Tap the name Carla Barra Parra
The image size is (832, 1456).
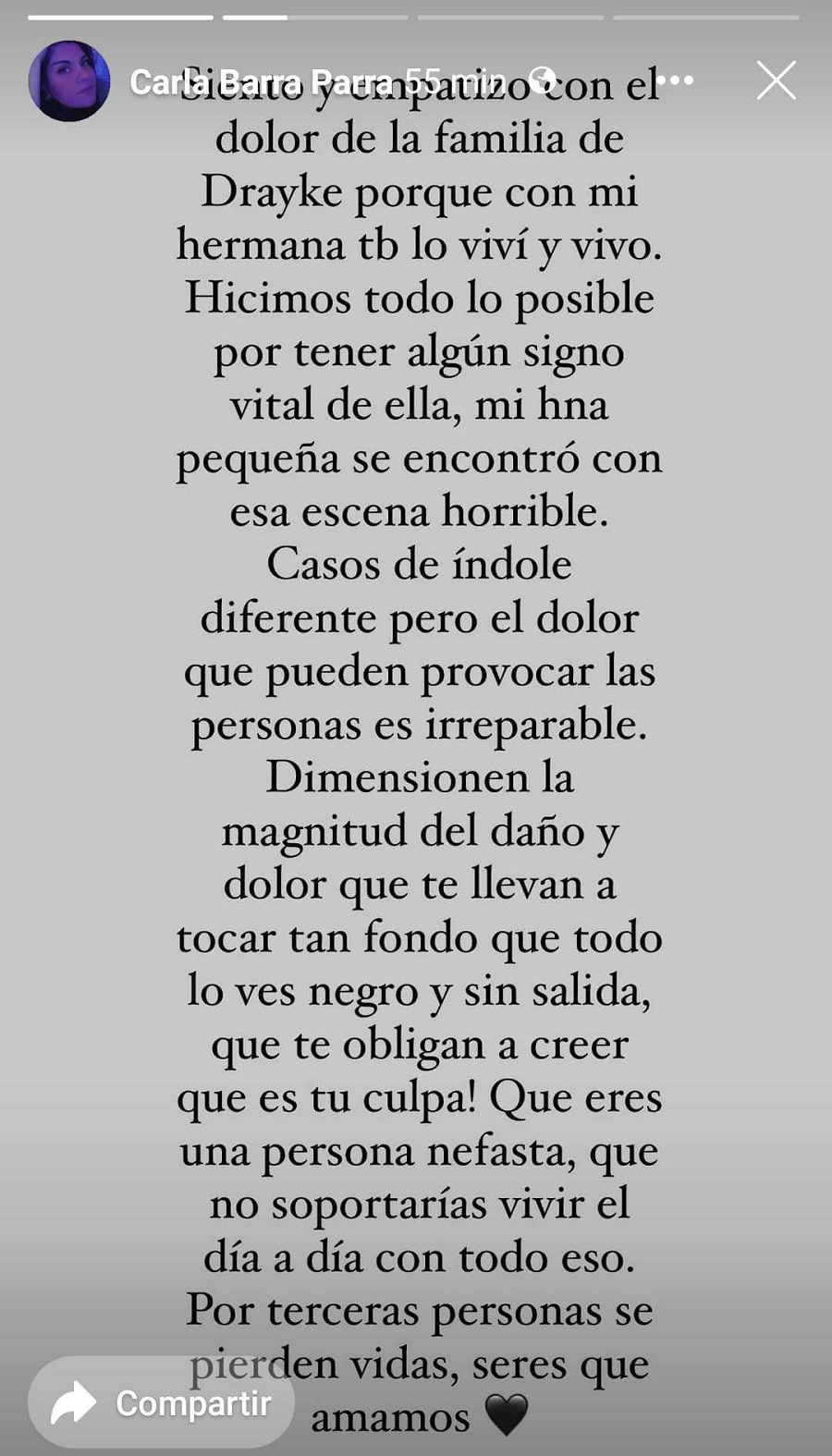coord(261,82)
